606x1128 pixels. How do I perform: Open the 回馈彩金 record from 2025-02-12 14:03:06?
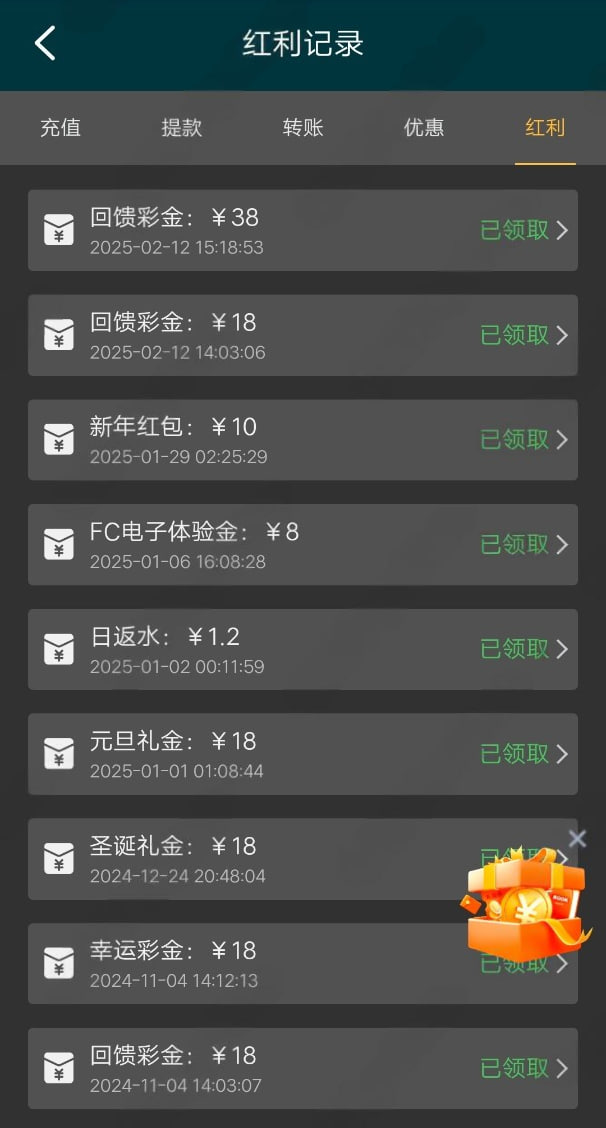[303, 335]
